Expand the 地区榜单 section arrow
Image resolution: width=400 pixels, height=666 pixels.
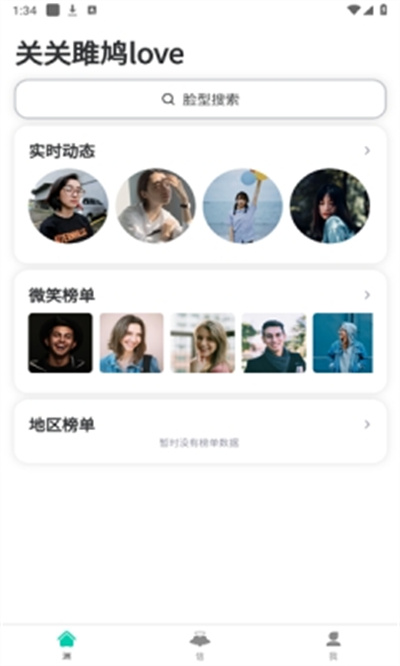(x=367, y=424)
